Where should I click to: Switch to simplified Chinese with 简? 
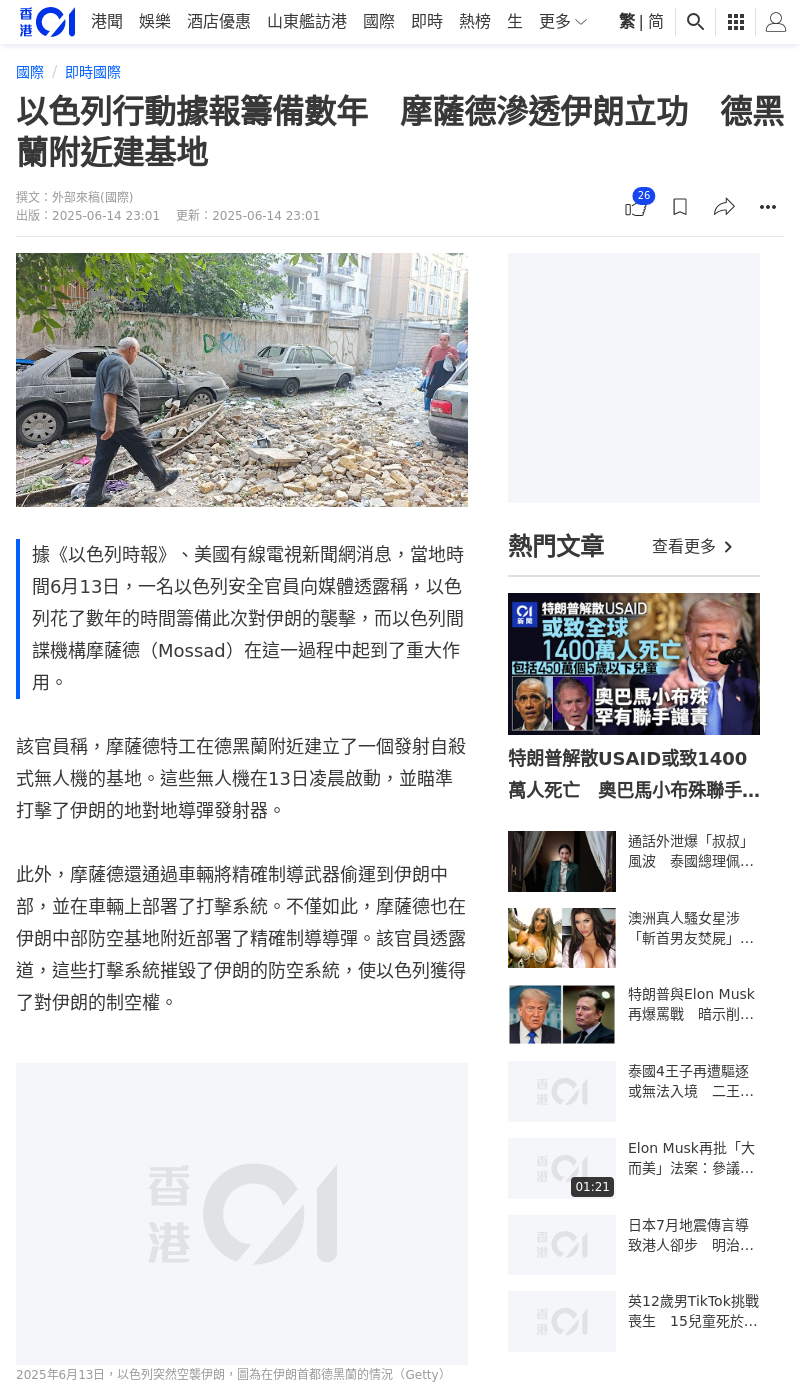coord(656,22)
